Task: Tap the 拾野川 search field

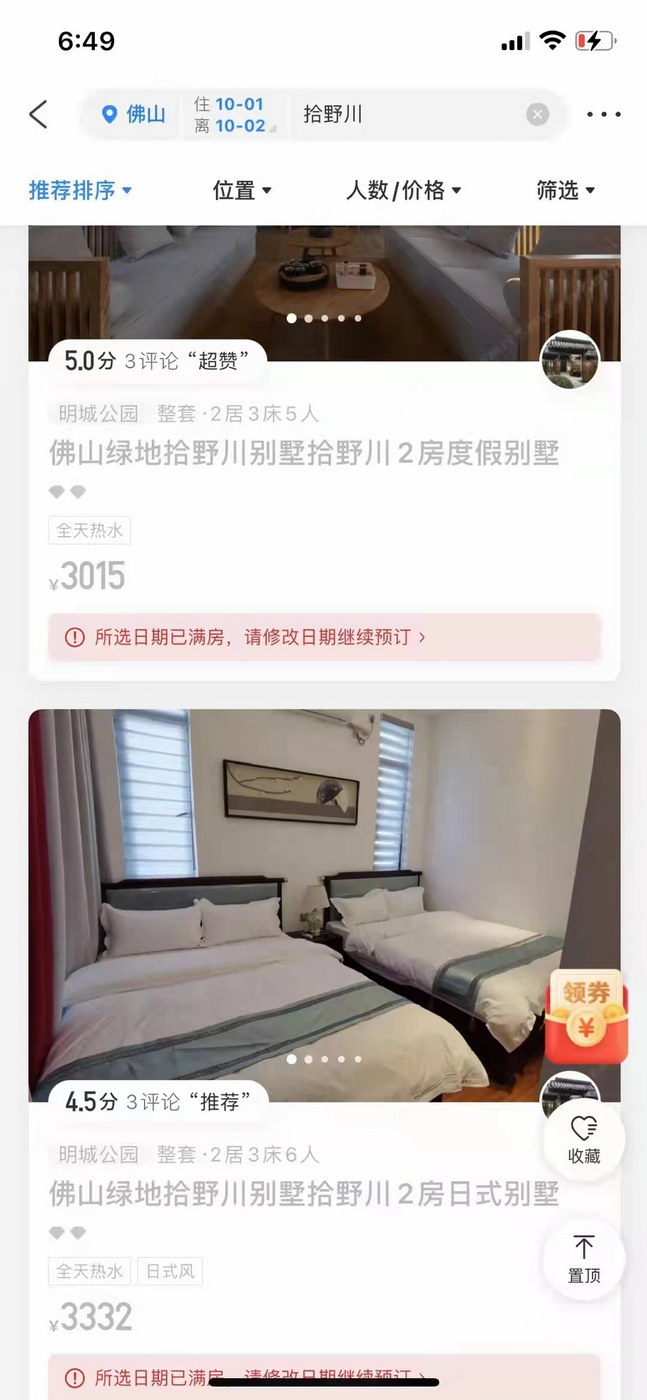Action: [x=400, y=114]
